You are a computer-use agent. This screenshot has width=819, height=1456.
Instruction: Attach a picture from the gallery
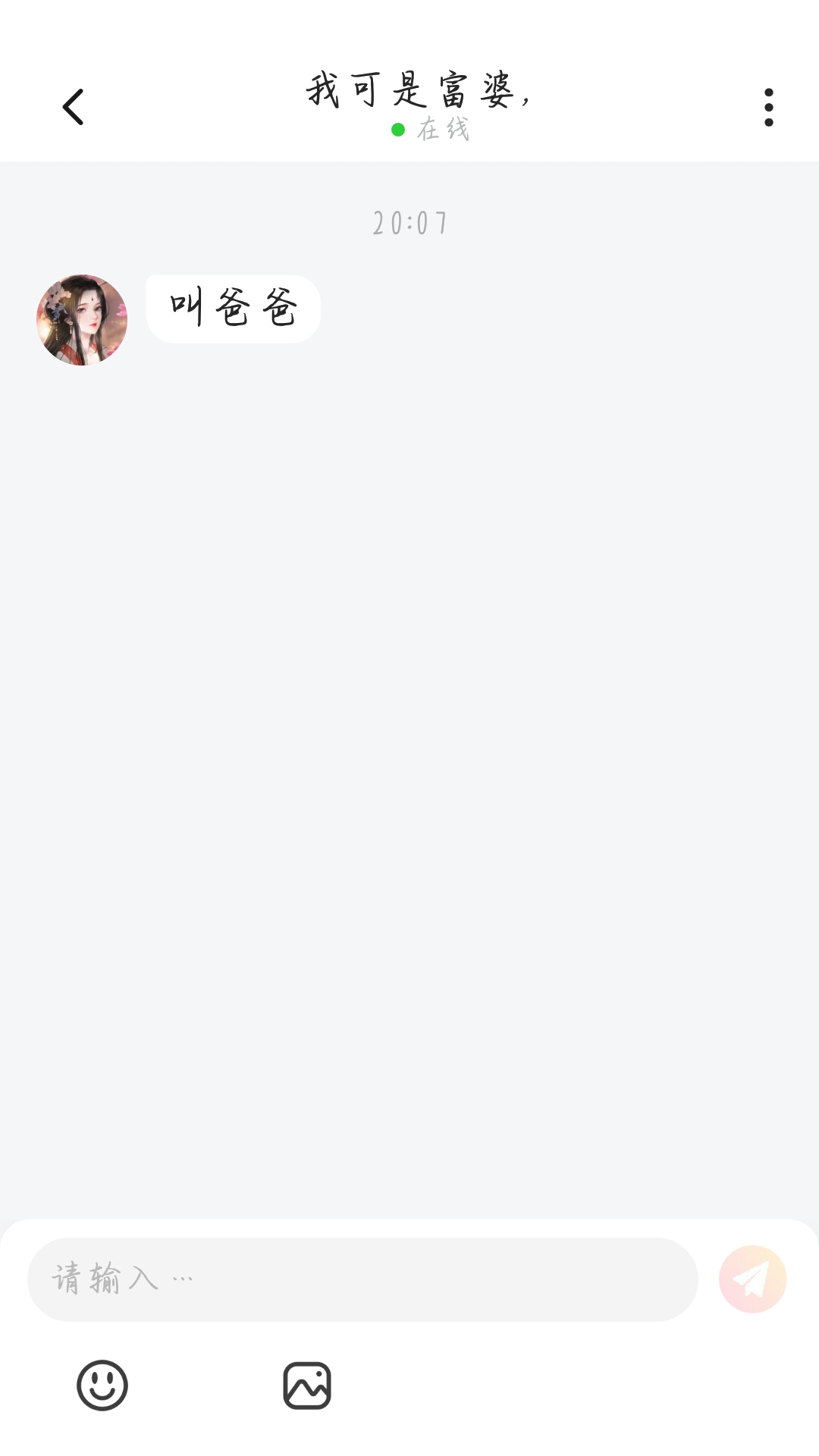307,1385
